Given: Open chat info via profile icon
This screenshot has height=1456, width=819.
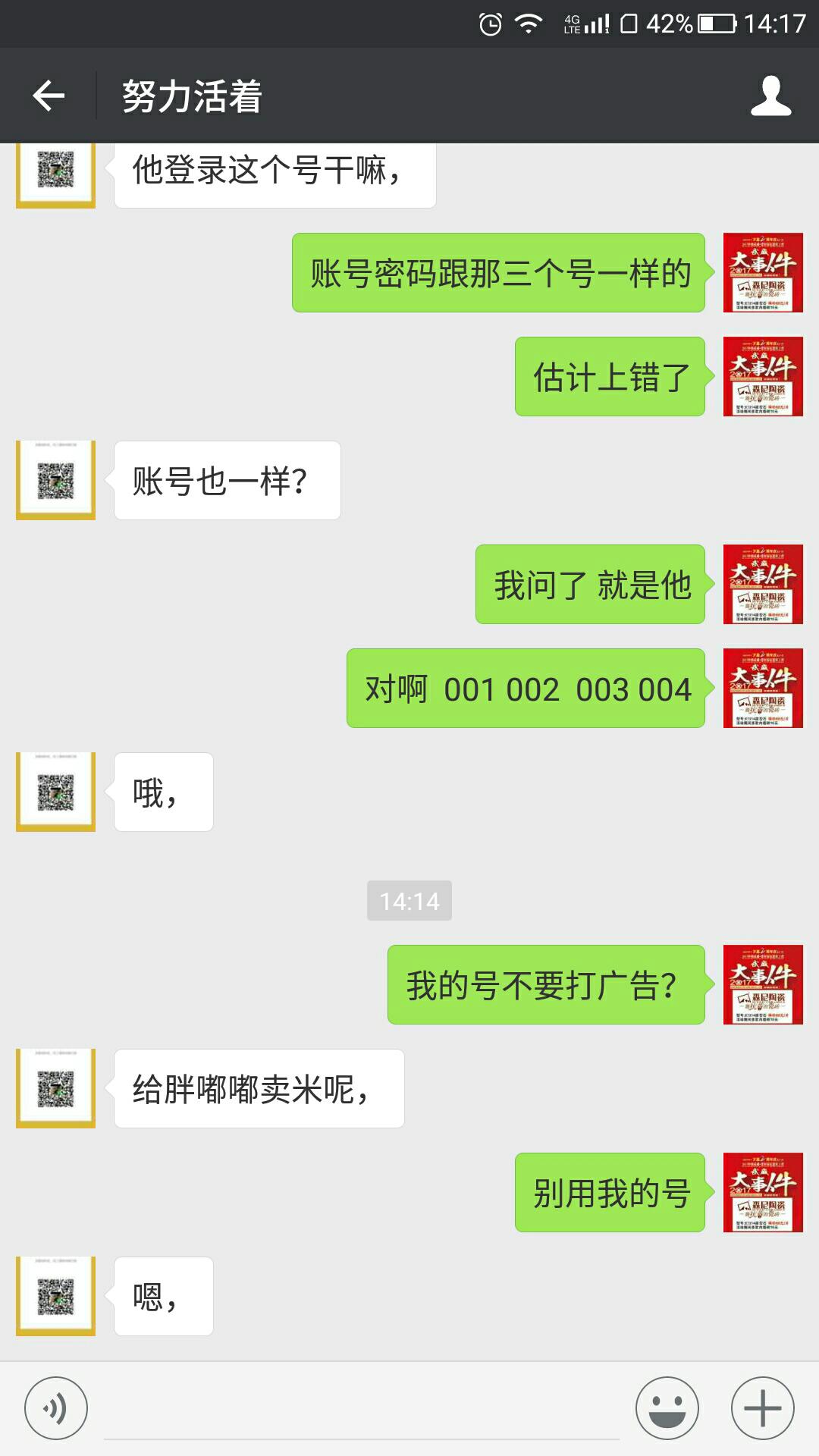Looking at the screenshot, I should tap(770, 96).
